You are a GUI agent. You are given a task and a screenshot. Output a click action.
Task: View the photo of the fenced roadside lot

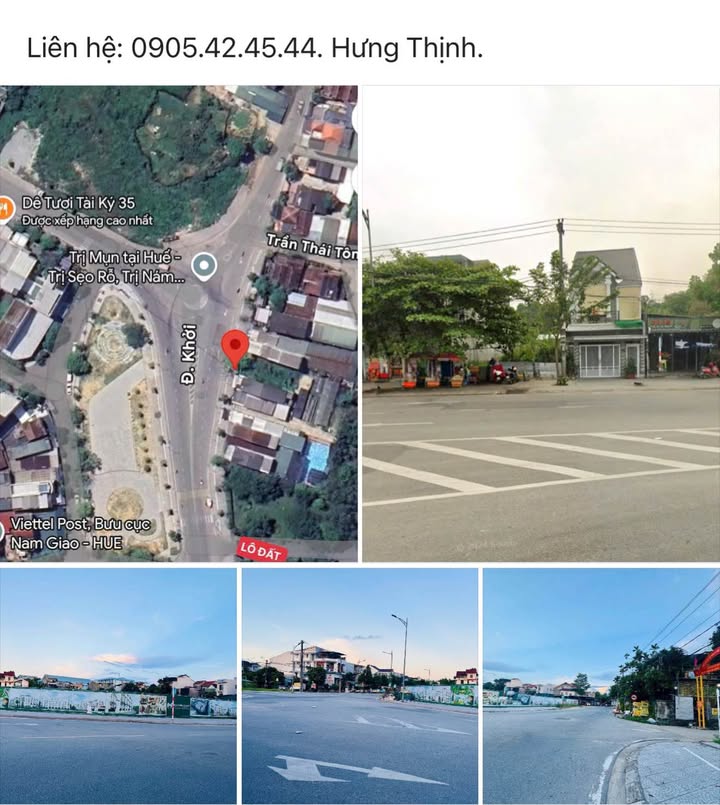118,686
